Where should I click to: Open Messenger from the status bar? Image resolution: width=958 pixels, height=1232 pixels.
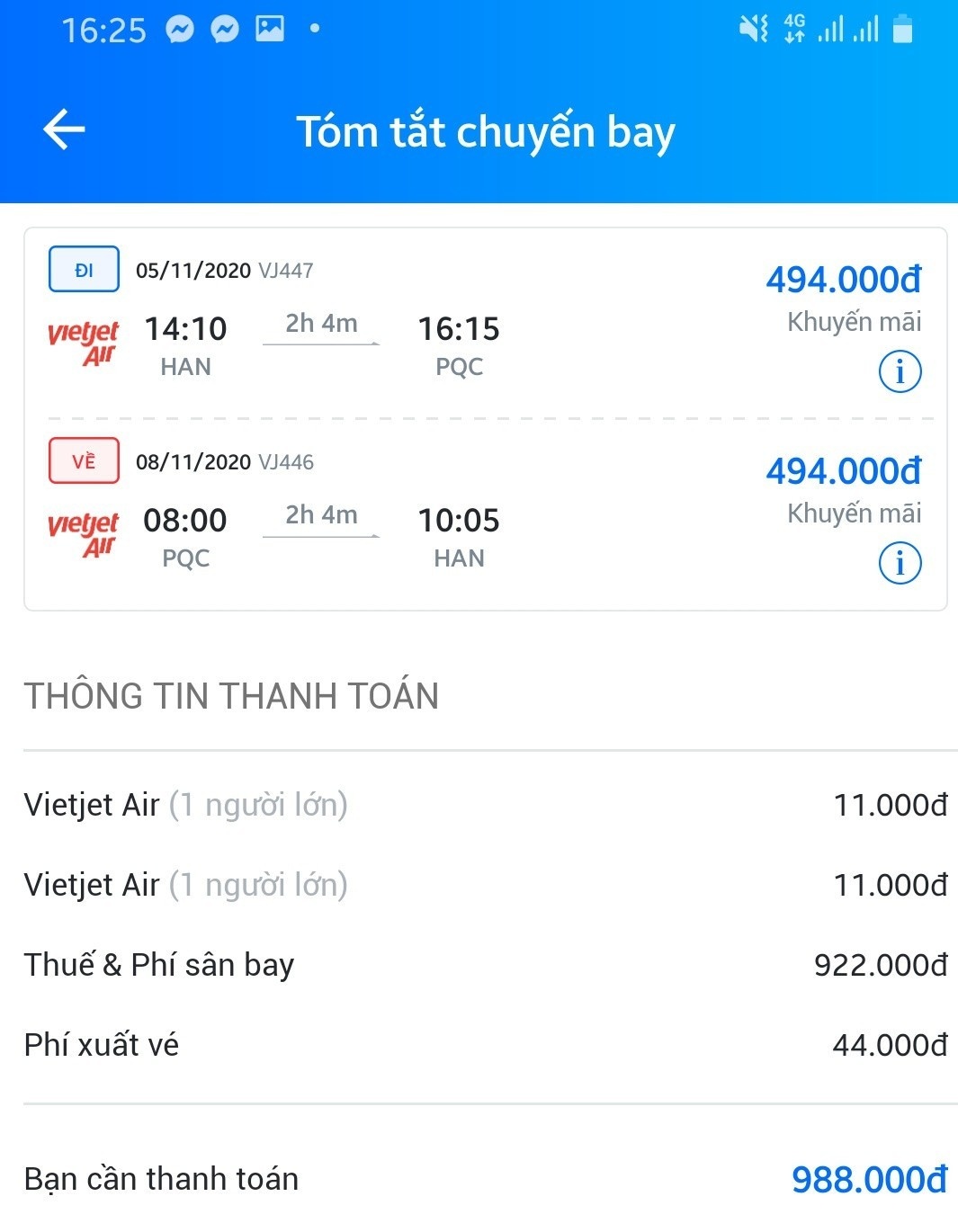point(179,30)
